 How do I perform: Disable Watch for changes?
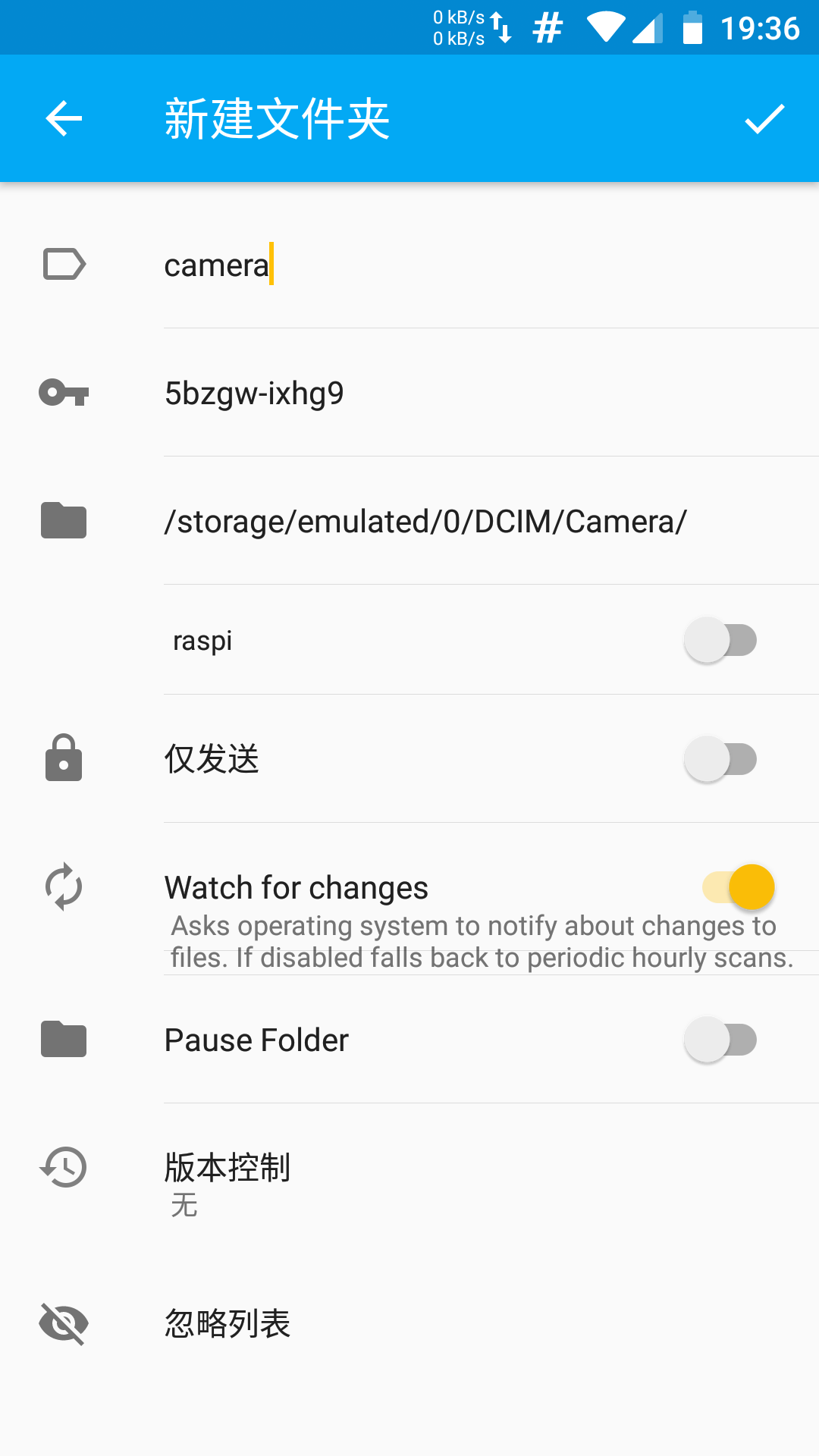(x=739, y=887)
